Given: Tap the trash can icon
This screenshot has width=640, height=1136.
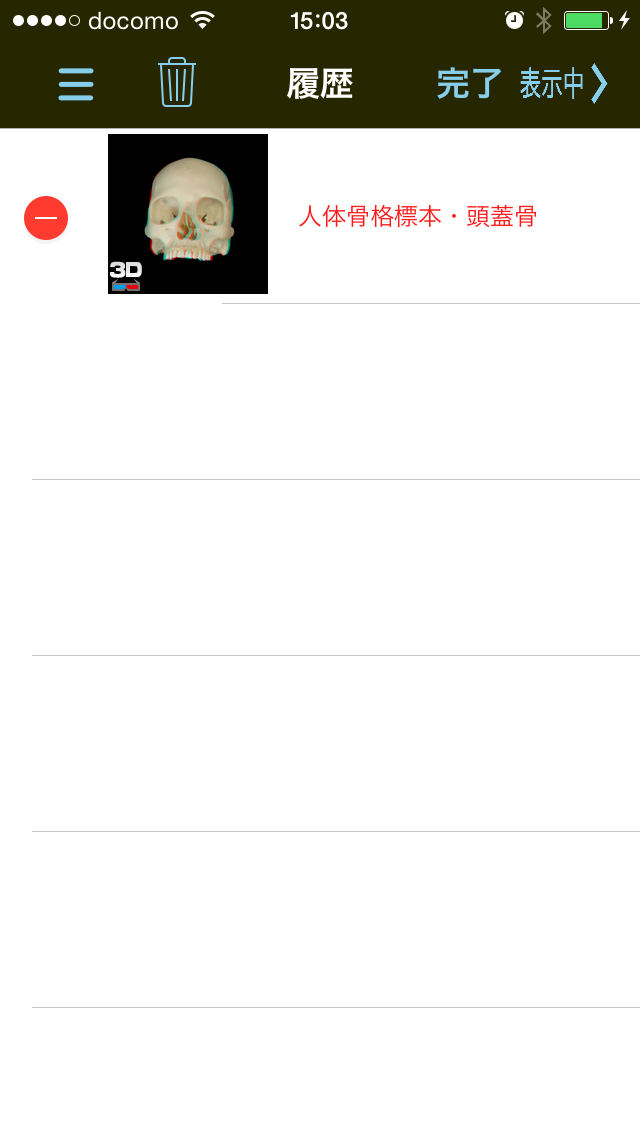Looking at the screenshot, I should [x=177, y=83].
